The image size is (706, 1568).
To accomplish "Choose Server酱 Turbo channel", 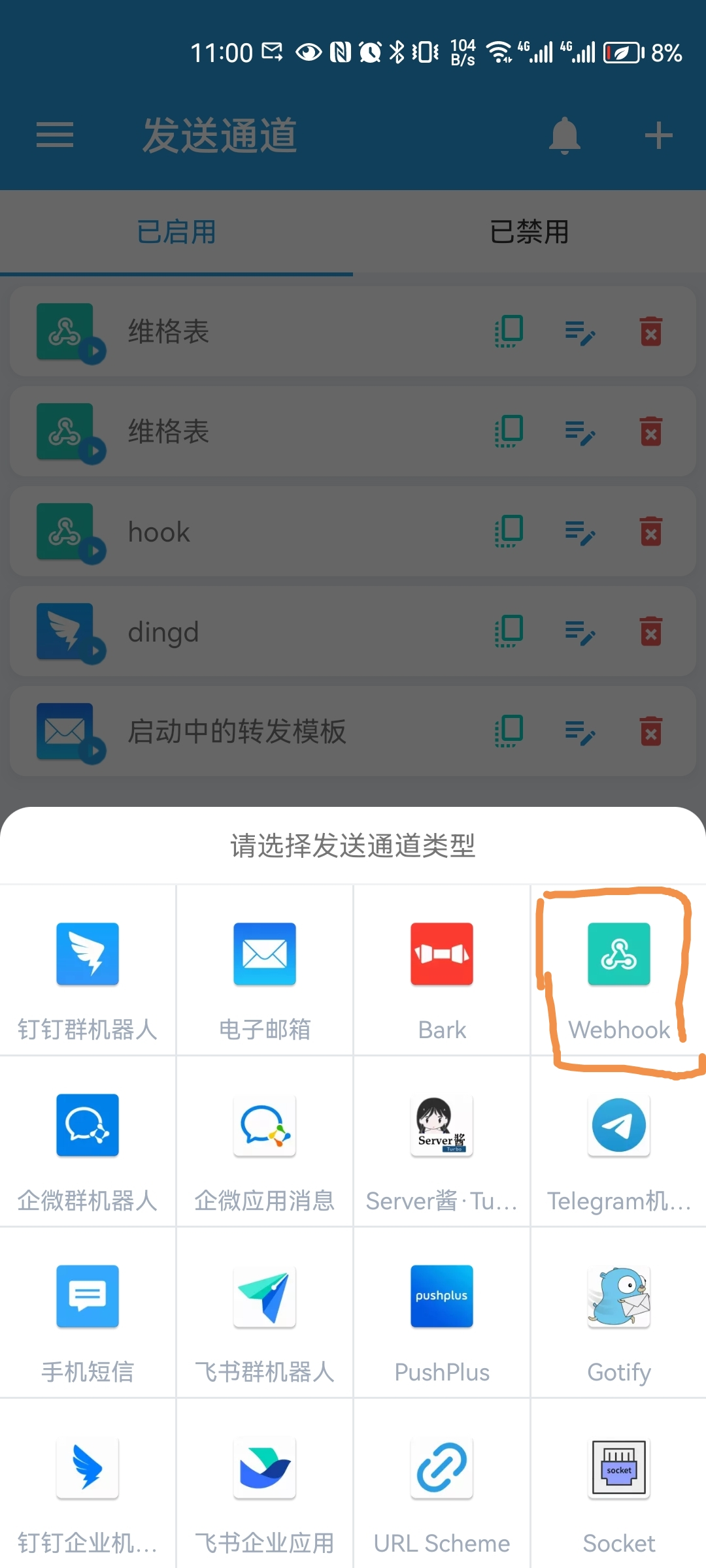I will click(x=442, y=1141).
